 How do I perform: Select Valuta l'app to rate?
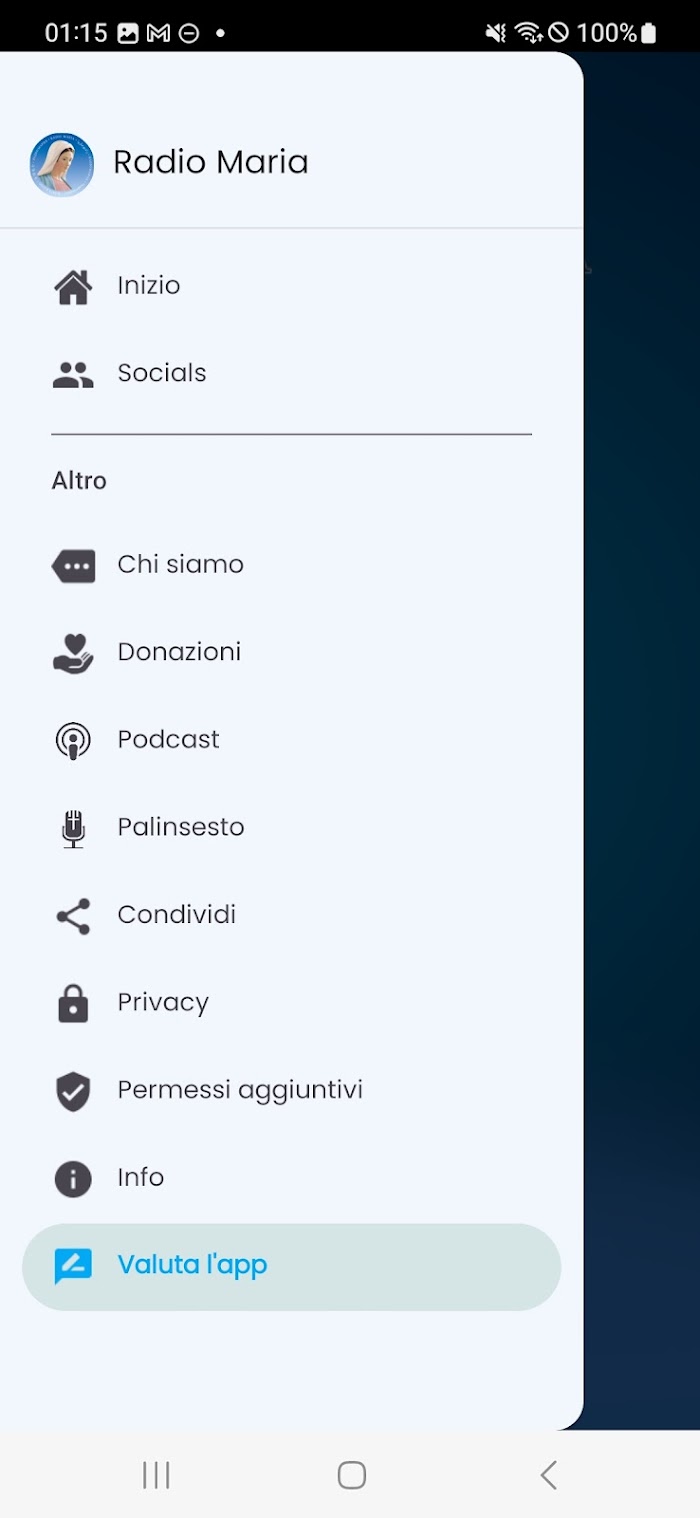[291, 1267]
